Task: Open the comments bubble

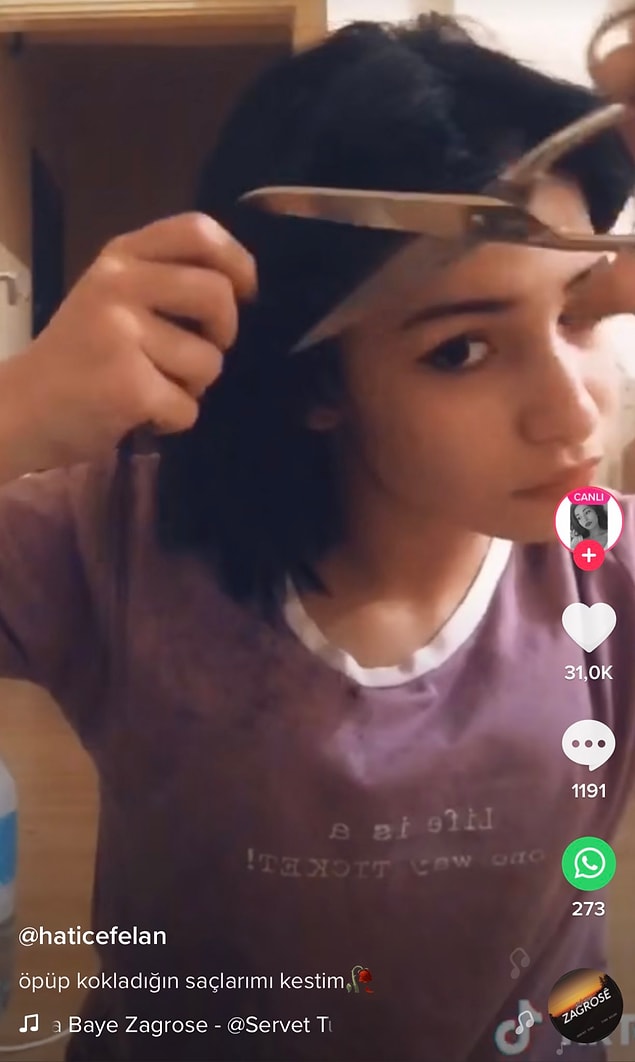Action: click(x=588, y=745)
